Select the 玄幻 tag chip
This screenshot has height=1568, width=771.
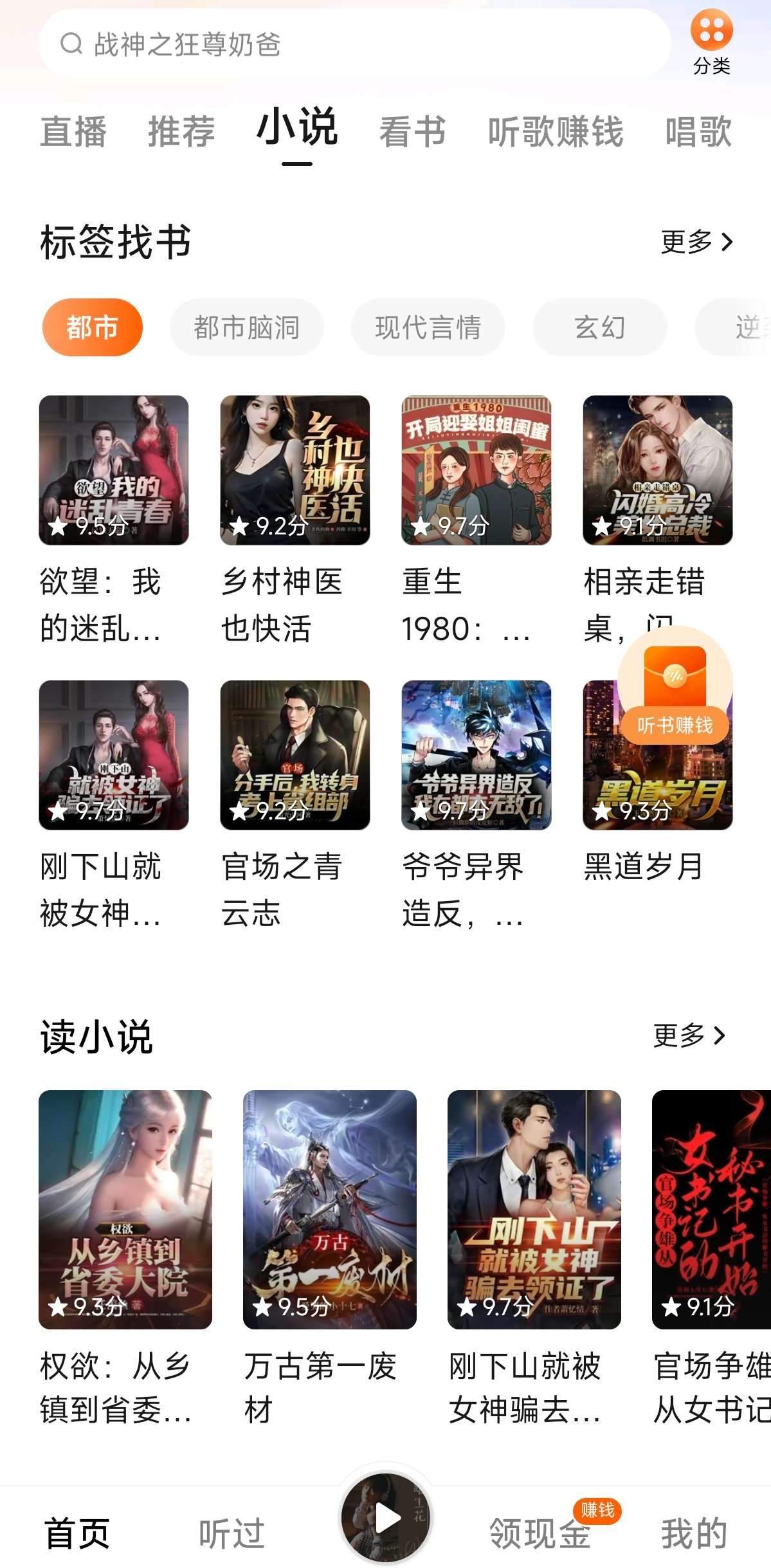click(x=599, y=327)
